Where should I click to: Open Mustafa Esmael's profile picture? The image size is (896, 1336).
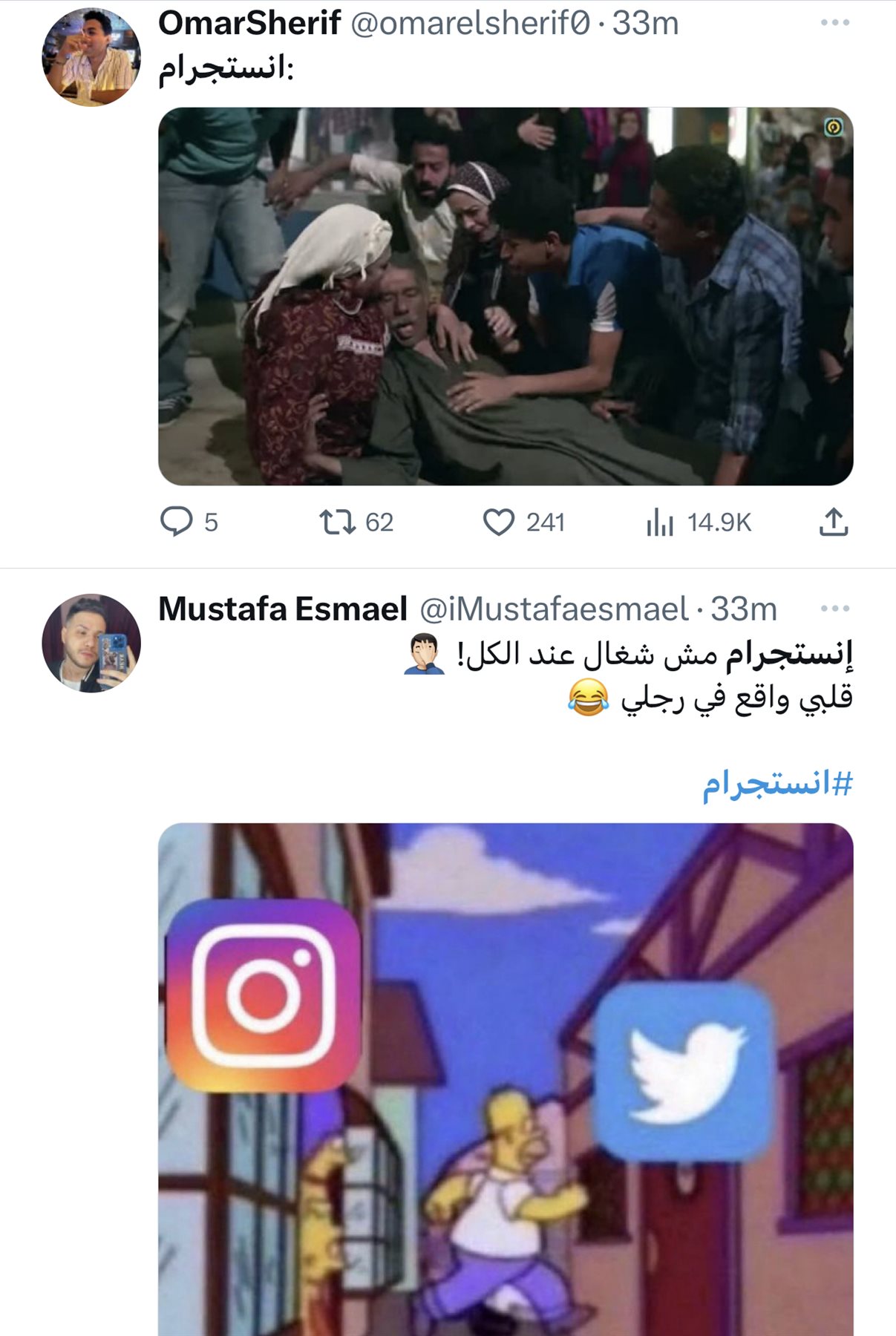coord(91,643)
